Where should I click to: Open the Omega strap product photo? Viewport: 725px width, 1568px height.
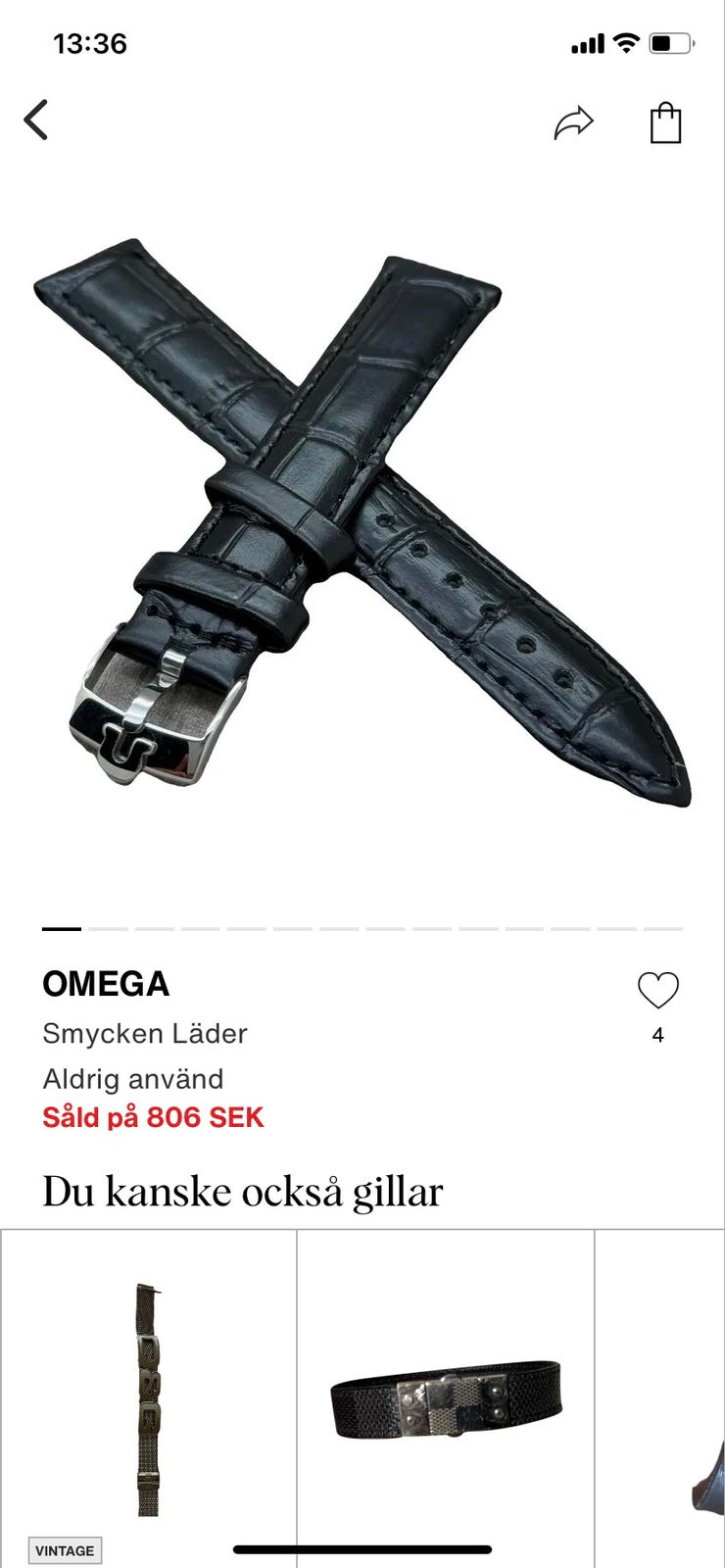(362, 529)
